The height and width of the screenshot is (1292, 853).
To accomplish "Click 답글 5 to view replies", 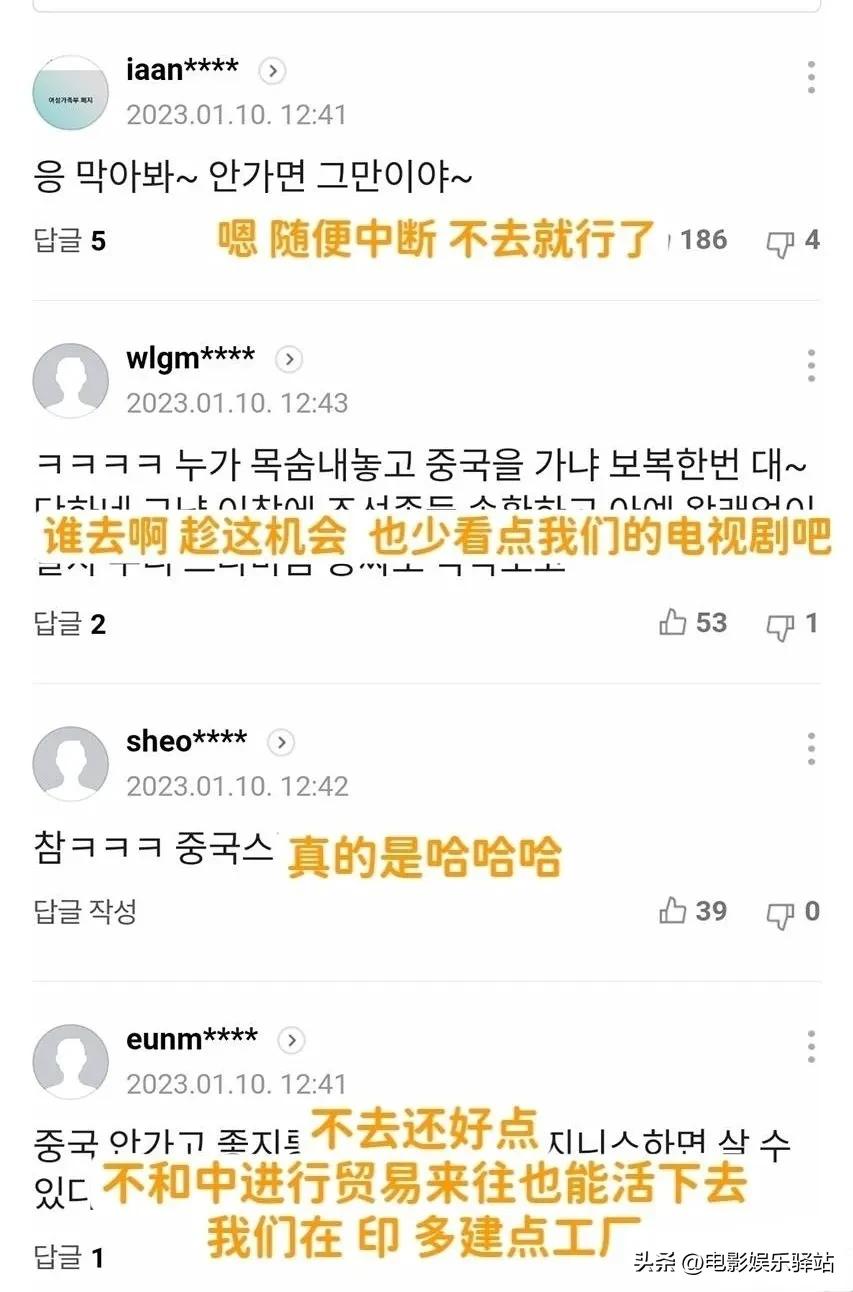I will [x=67, y=239].
